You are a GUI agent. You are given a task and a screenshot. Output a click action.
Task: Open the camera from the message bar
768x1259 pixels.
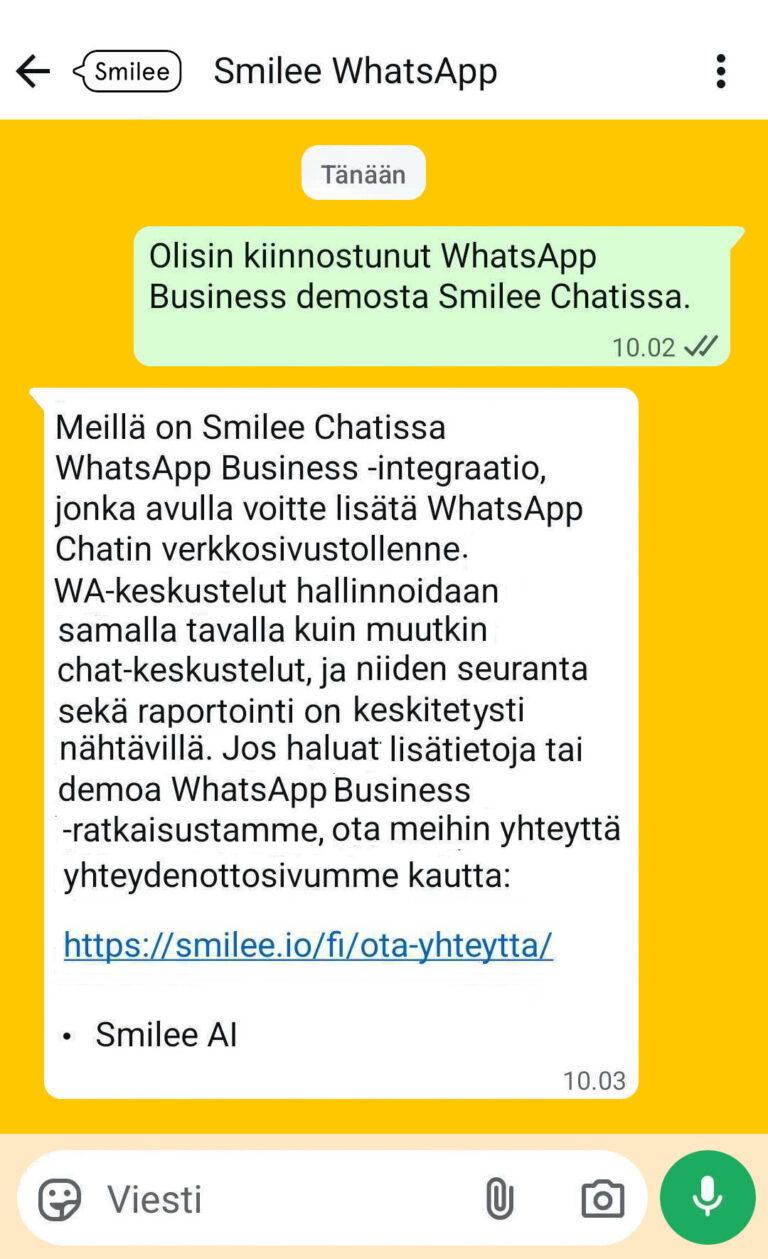tap(602, 1199)
